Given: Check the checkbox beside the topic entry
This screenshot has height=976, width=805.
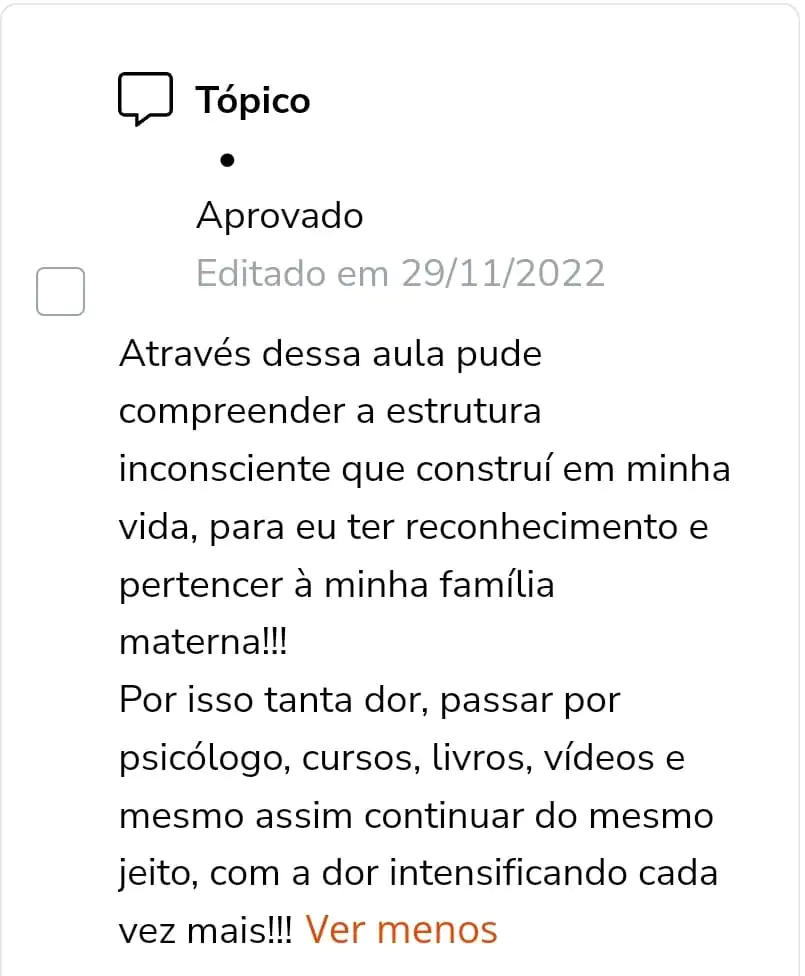Looking at the screenshot, I should coord(60,291).
